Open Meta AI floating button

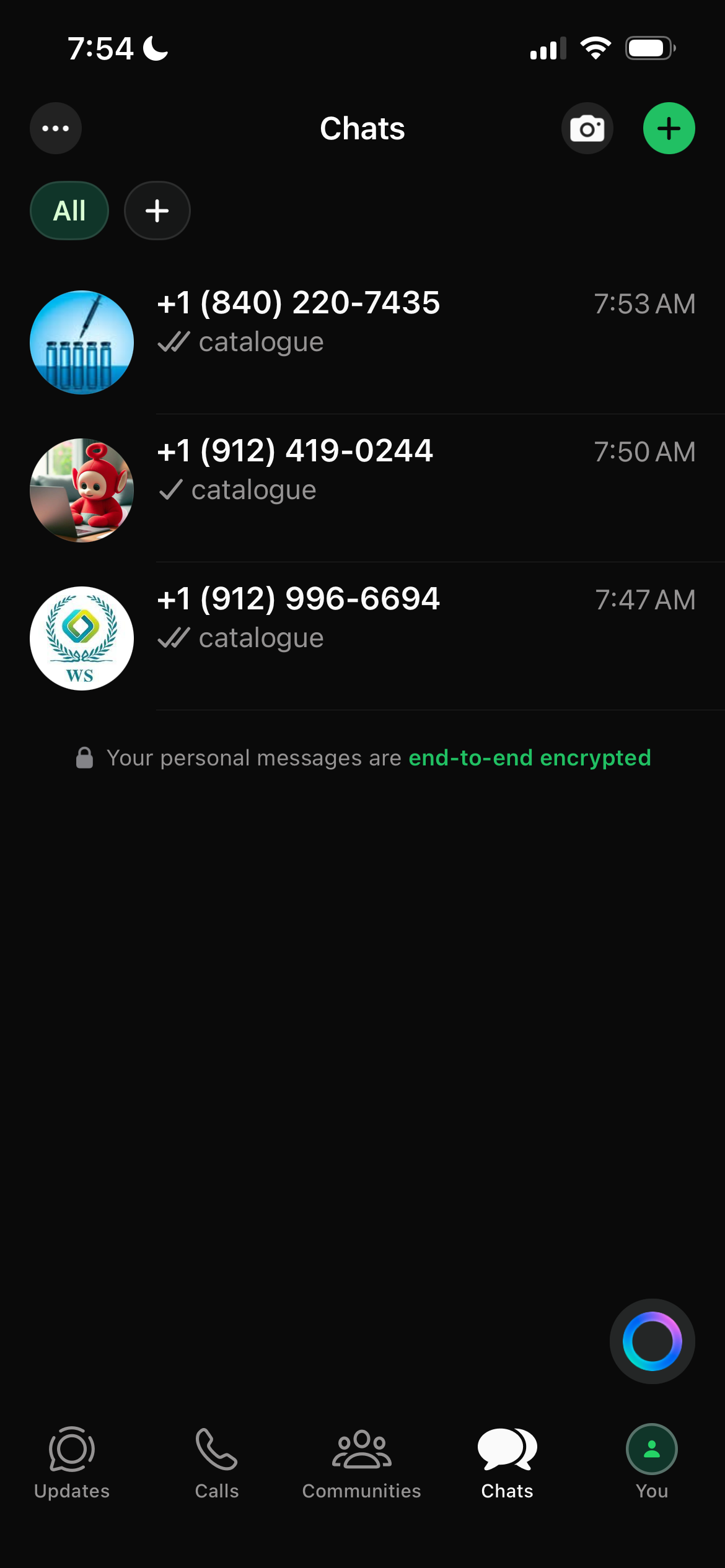[652, 1341]
